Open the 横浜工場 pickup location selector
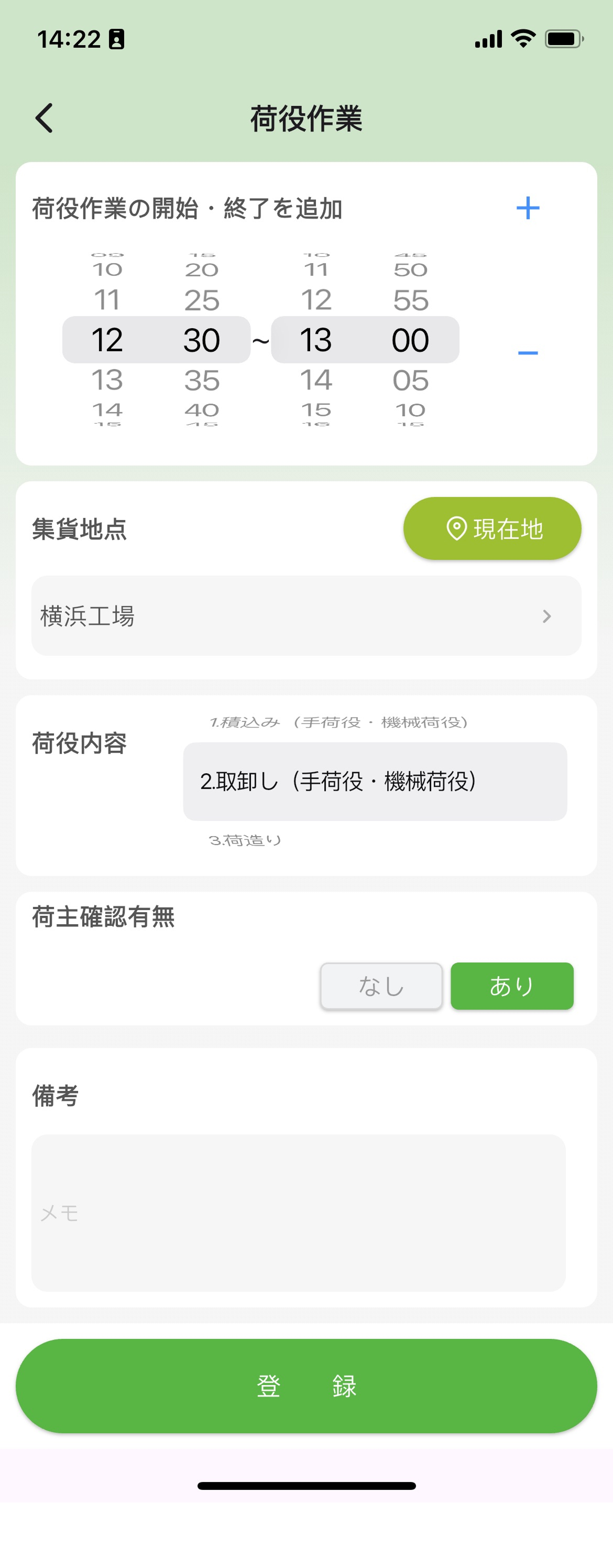This screenshot has width=613, height=1568. click(x=306, y=616)
